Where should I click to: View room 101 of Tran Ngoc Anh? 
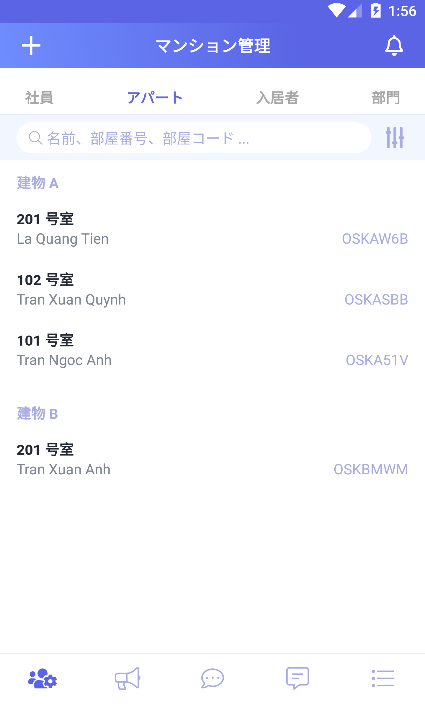(x=212, y=350)
